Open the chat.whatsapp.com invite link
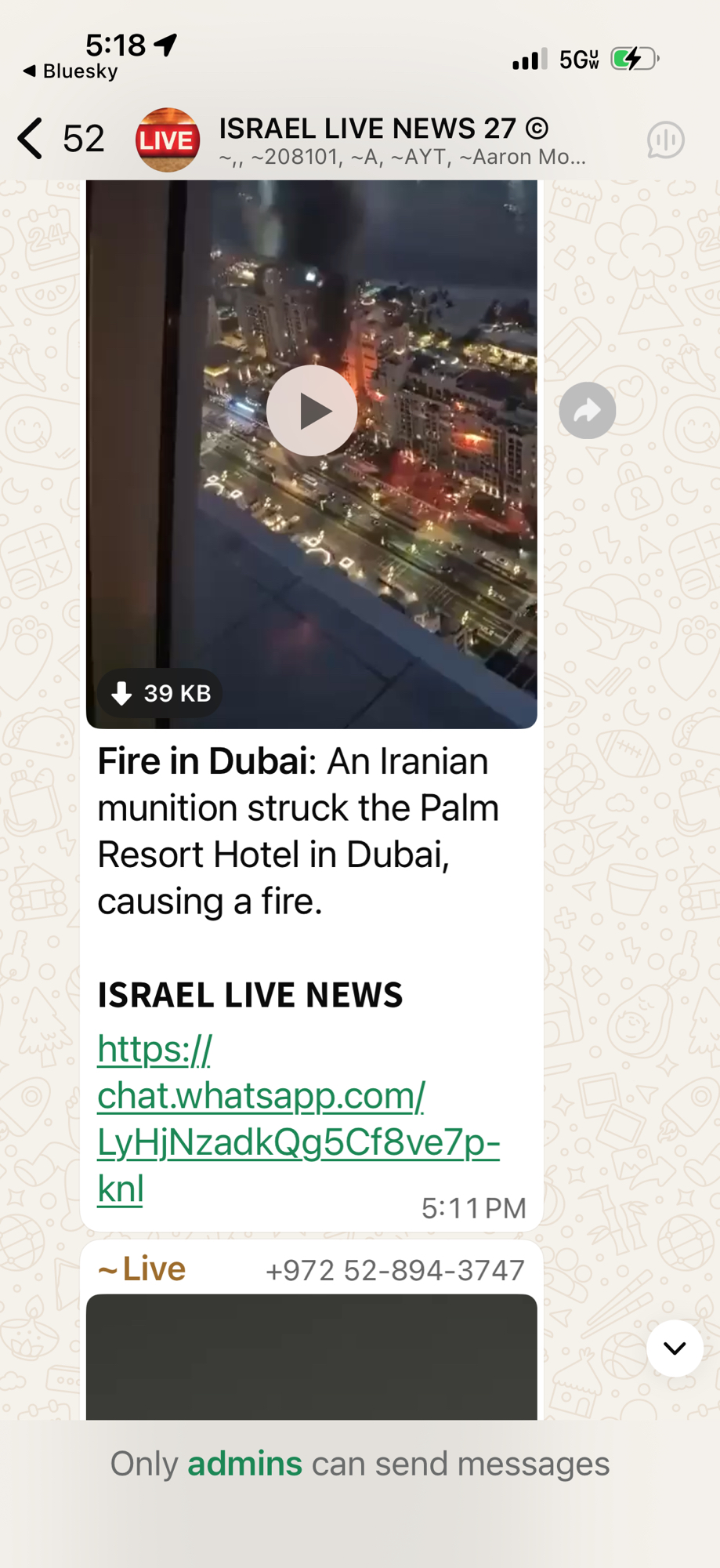Screen dimensions: 720x1568 298,1118
